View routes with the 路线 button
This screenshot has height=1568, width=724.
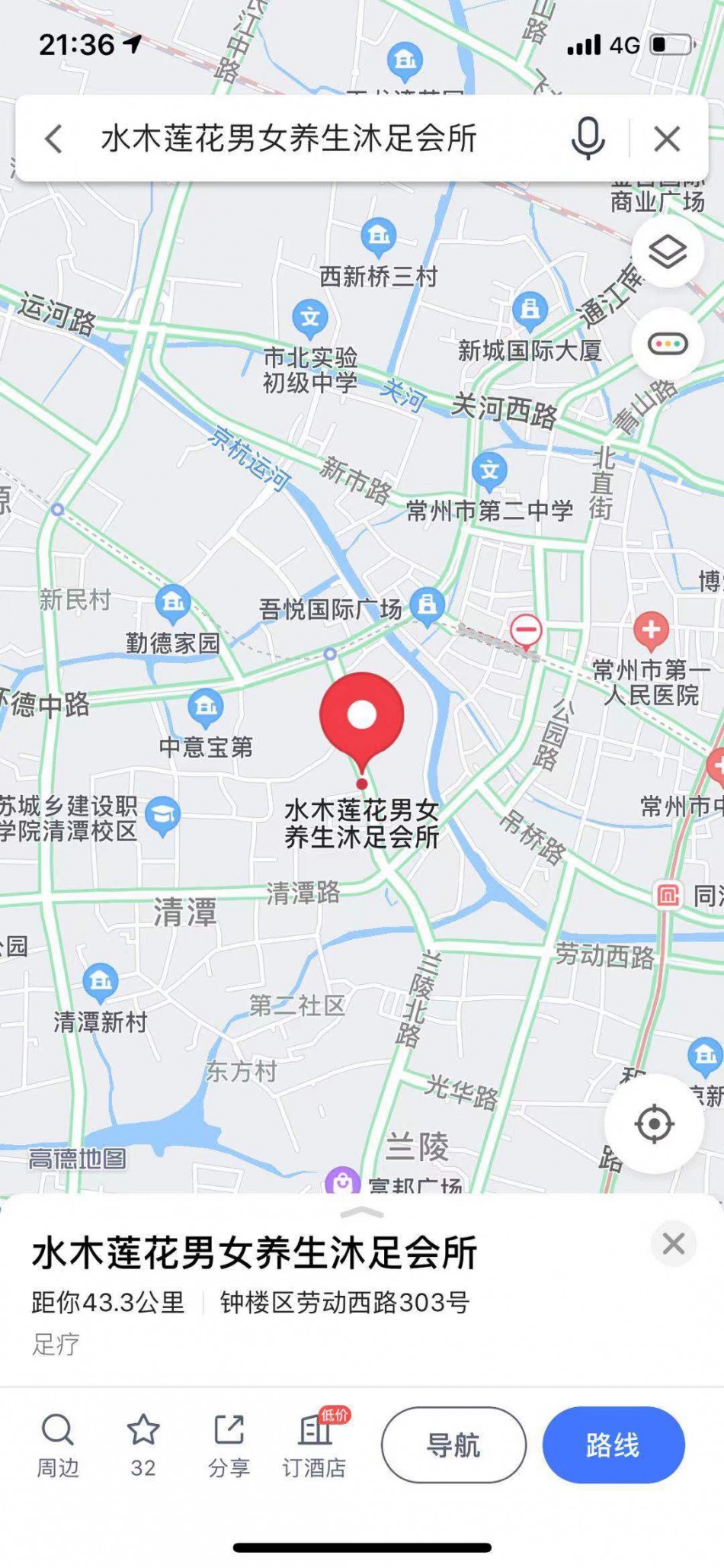[x=613, y=1445]
